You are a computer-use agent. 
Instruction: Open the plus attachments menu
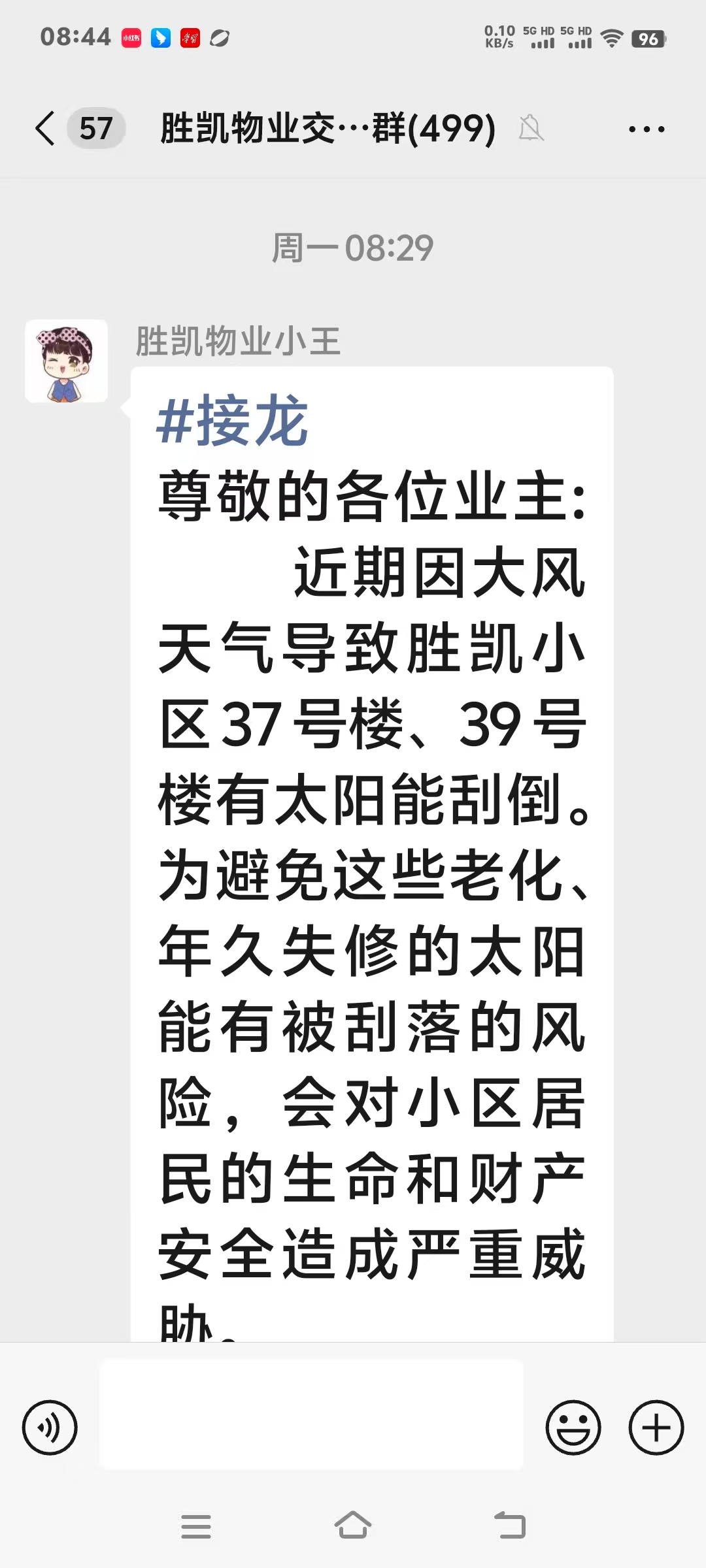coord(656,1428)
